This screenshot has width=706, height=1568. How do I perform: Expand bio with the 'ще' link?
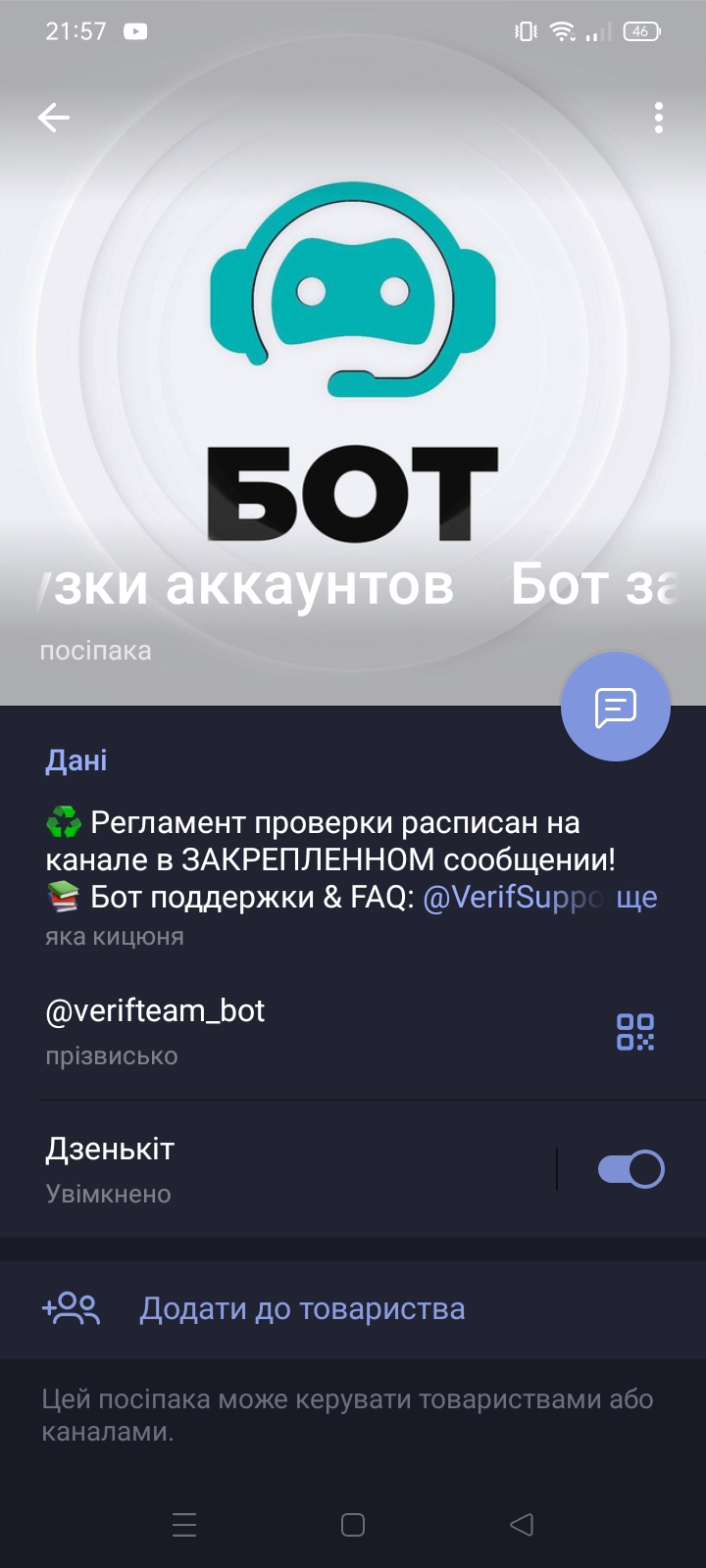(x=636, y=897)
